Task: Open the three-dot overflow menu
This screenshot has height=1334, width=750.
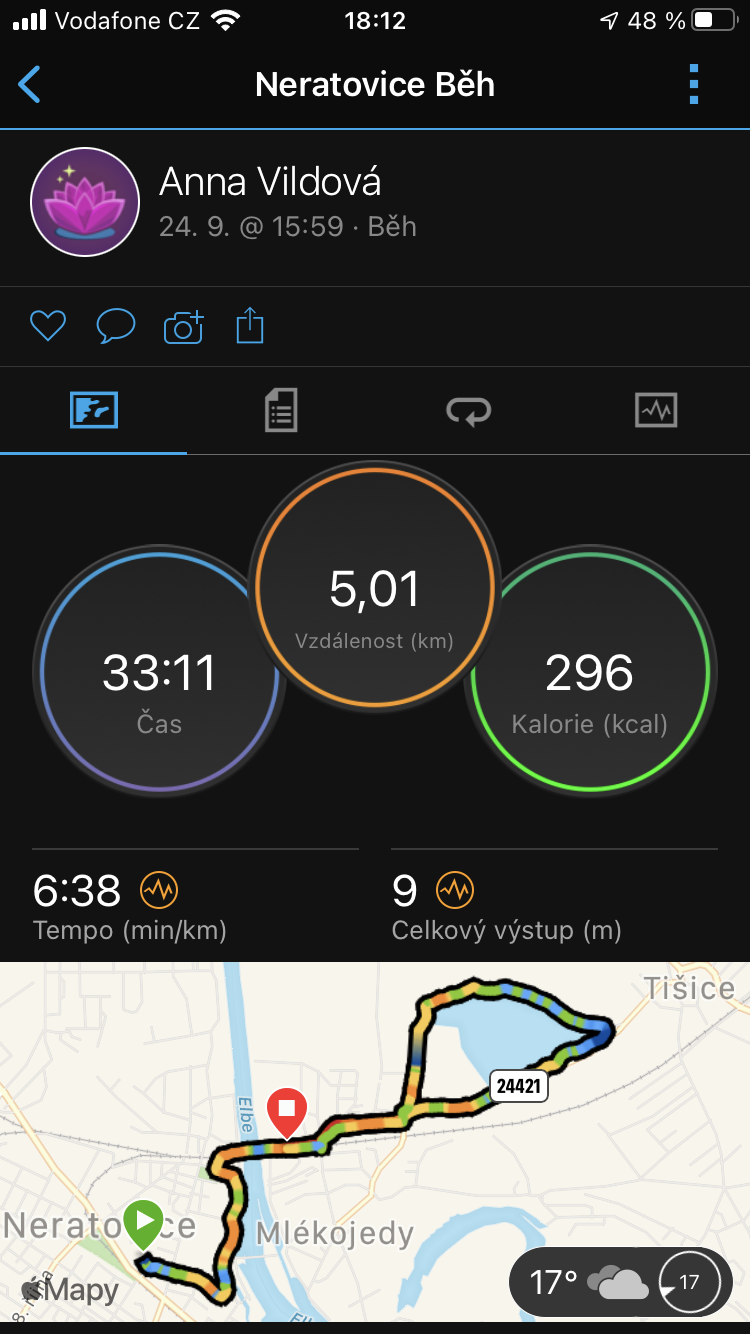Action: pyautogui.click(x=694, y=85)
